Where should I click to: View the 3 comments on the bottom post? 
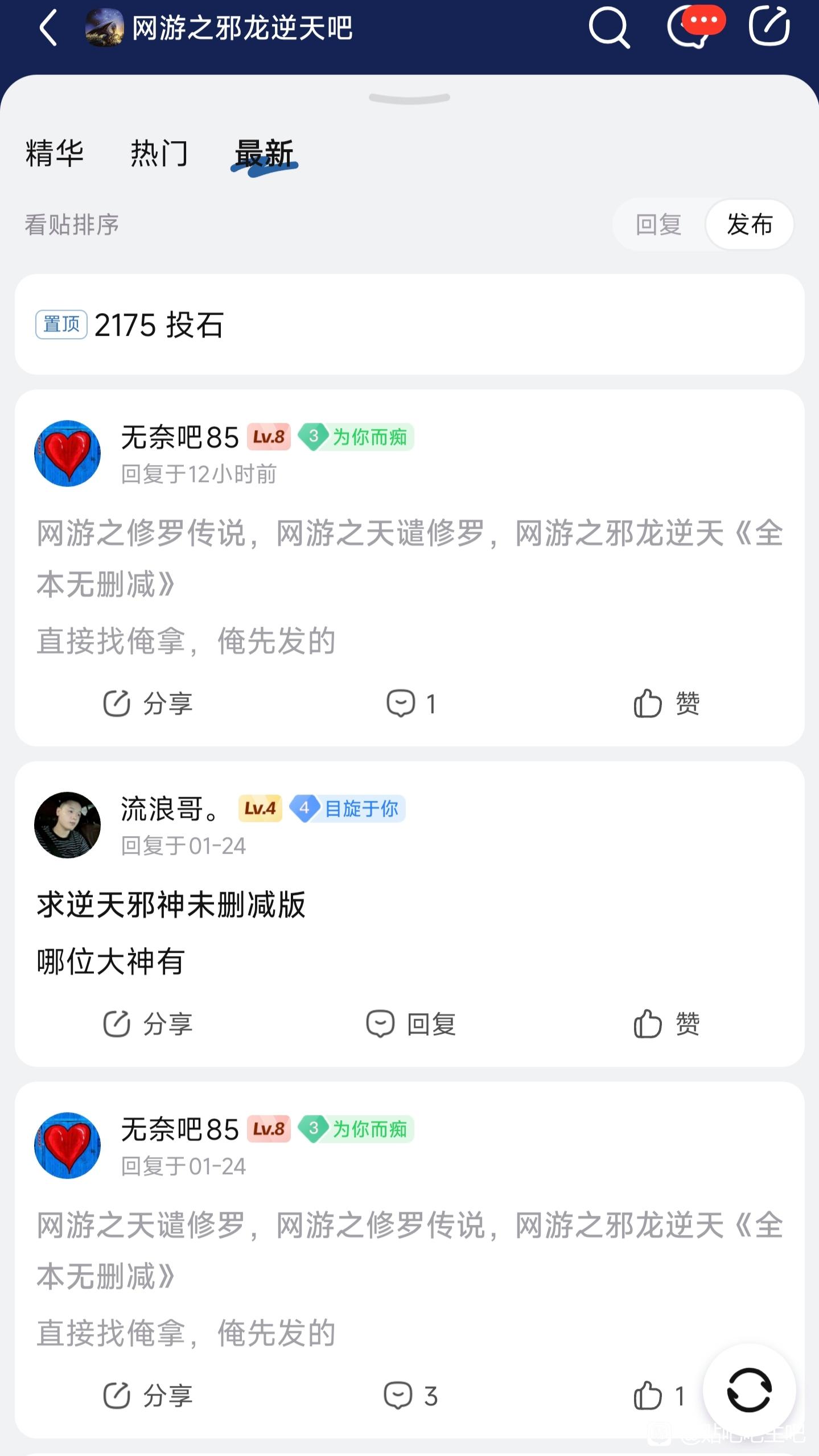tap(411, 1396)
